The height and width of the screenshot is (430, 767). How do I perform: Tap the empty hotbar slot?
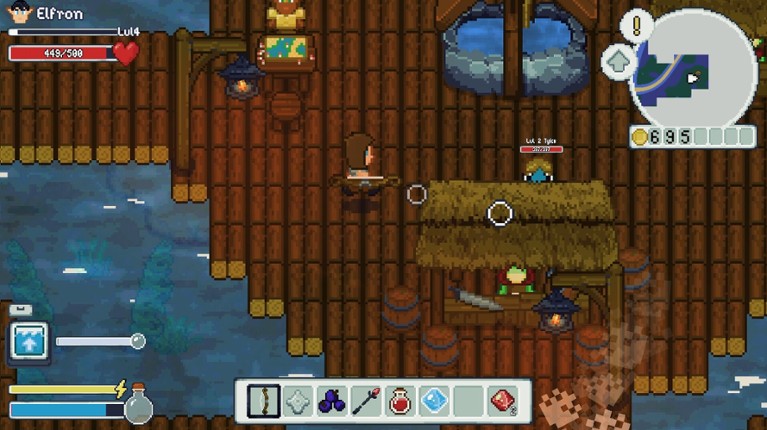click(x=468, y=402)
